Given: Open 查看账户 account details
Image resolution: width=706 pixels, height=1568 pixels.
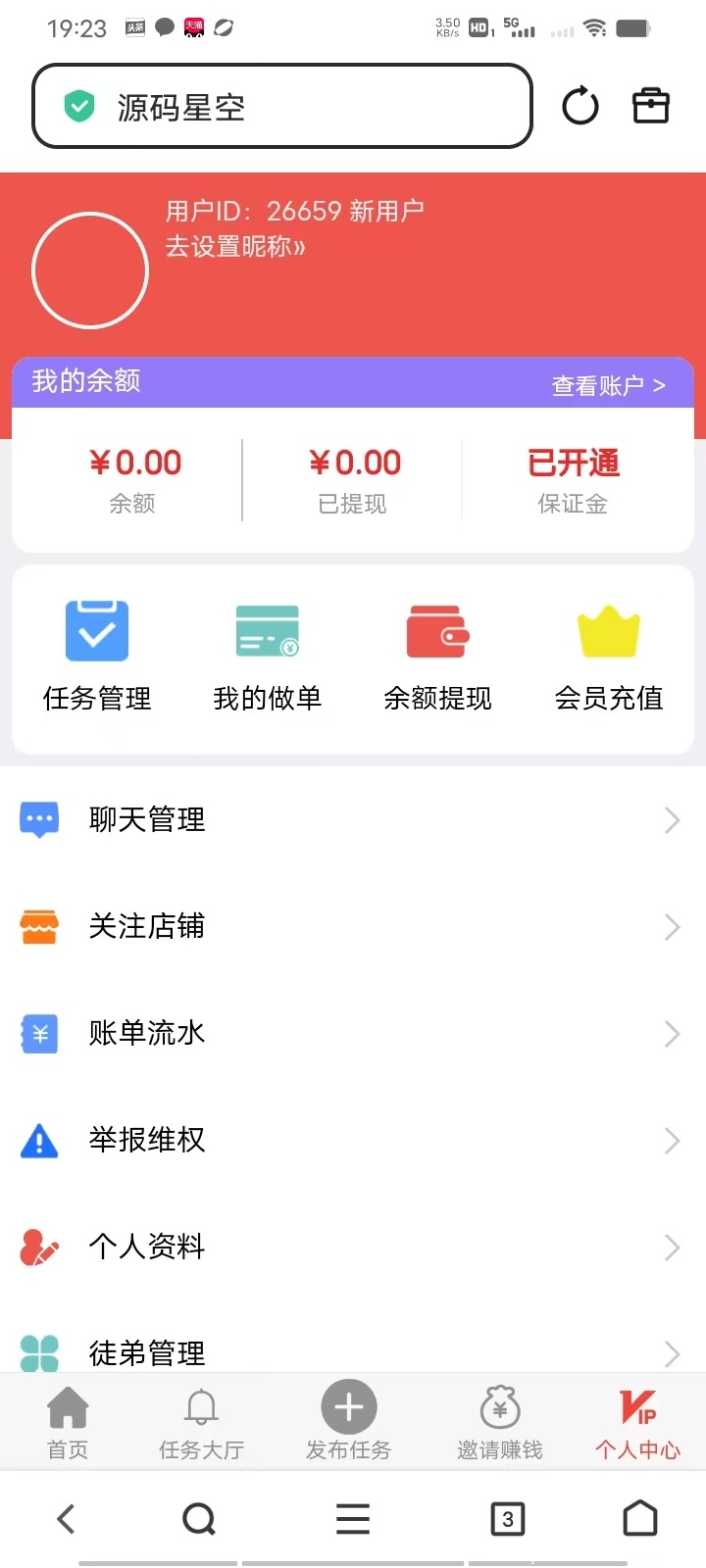Looking at the screenshot, I should tap(608, 385).
